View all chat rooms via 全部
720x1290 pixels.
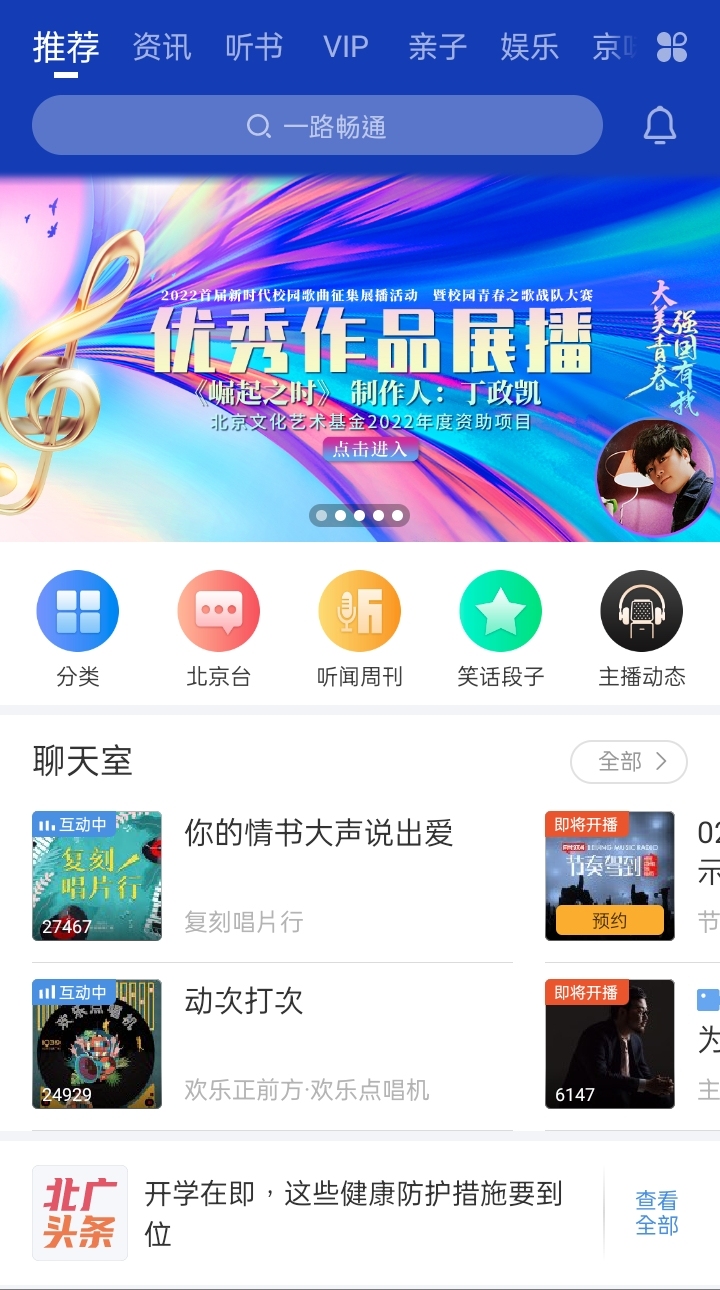point(629,762)
